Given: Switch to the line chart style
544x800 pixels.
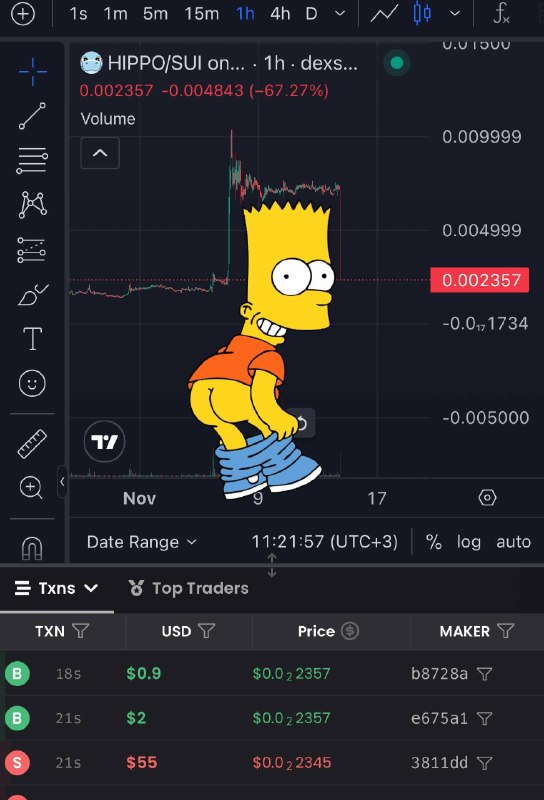Looking at the screenshot, I should 384,14.
